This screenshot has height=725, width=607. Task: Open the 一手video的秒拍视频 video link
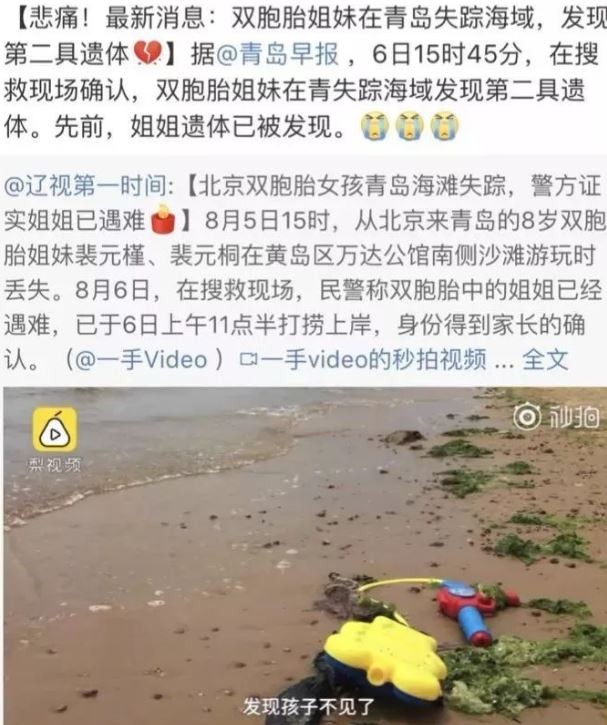click(x=377, y=359)
